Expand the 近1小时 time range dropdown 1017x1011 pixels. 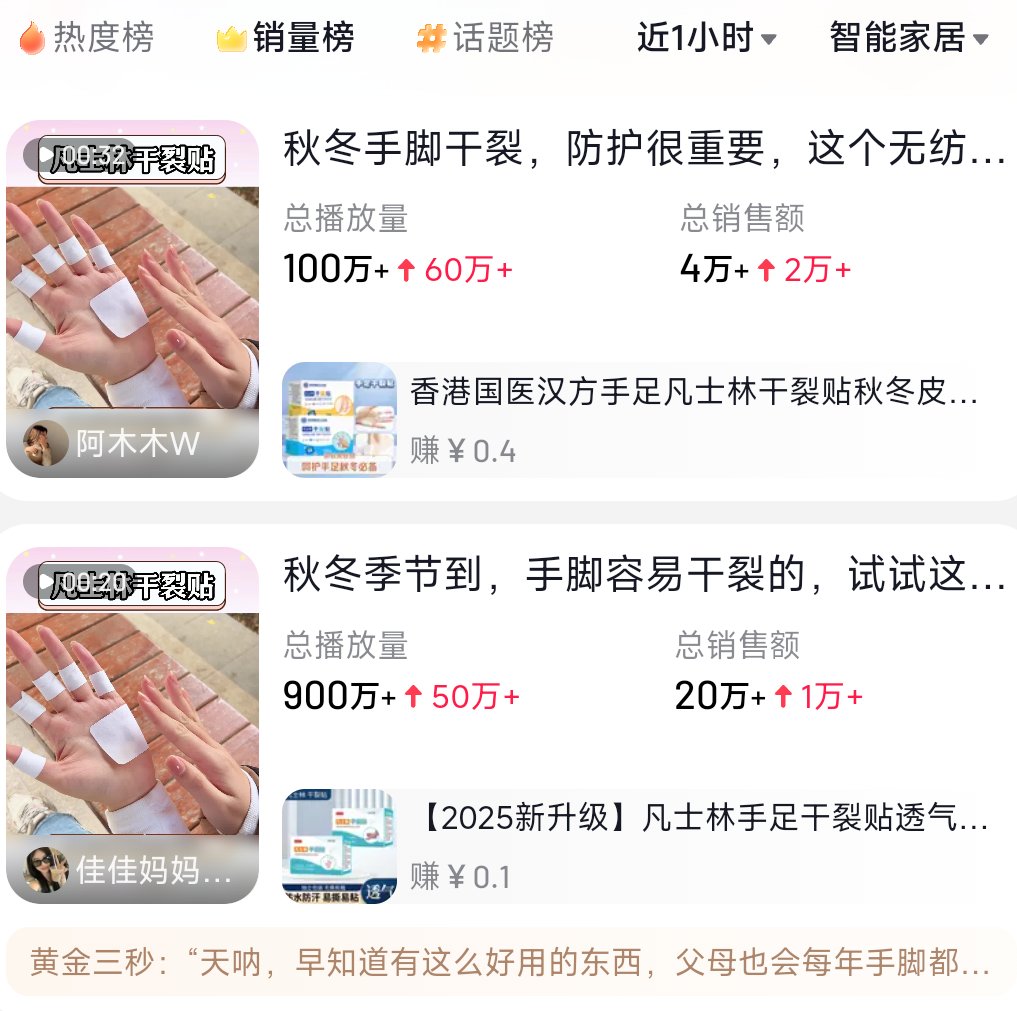[707, 39]
